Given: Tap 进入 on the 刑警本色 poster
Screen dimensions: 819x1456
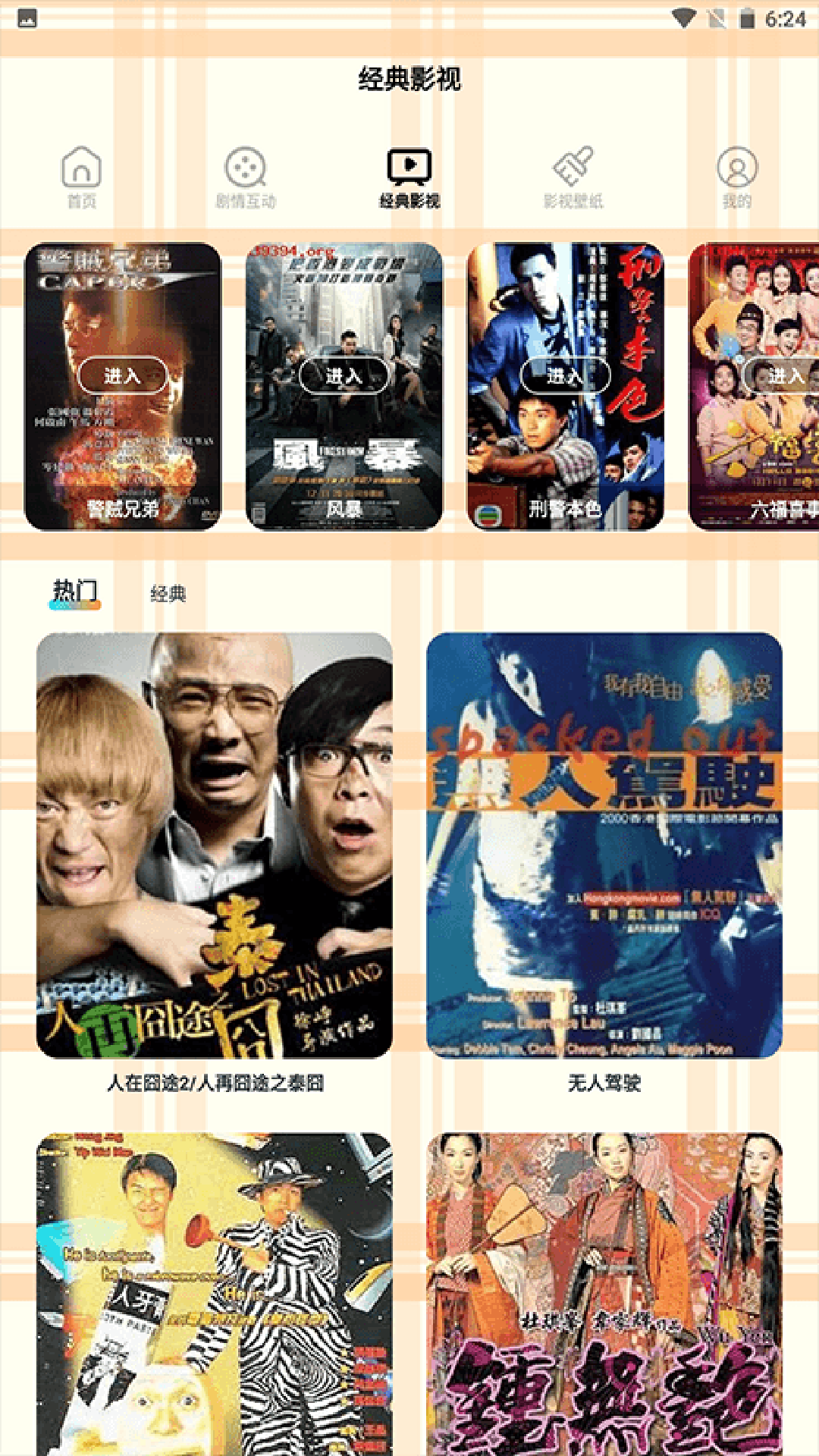Looking at the screenshot, I should 566,375.
